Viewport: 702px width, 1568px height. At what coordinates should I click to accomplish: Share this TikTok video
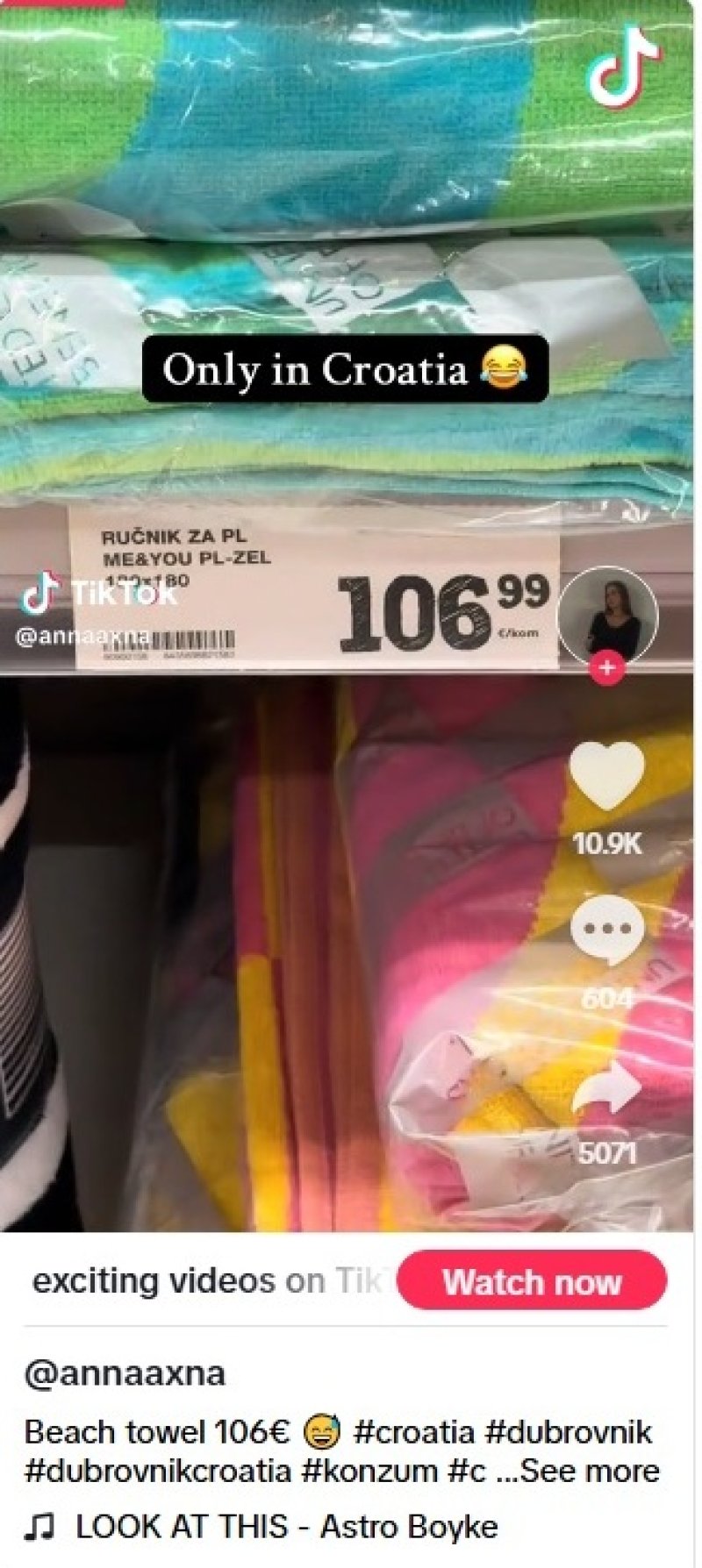tap(606, 1091)
